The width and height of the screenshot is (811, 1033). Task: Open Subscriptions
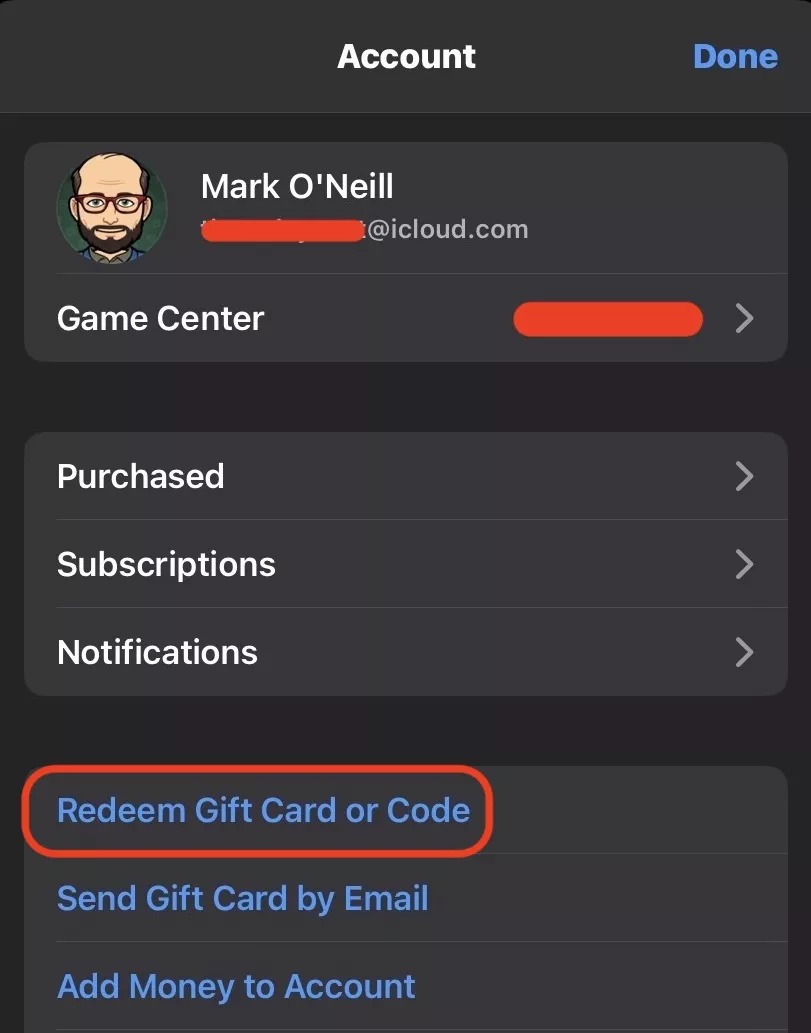[x=405, y=564]
